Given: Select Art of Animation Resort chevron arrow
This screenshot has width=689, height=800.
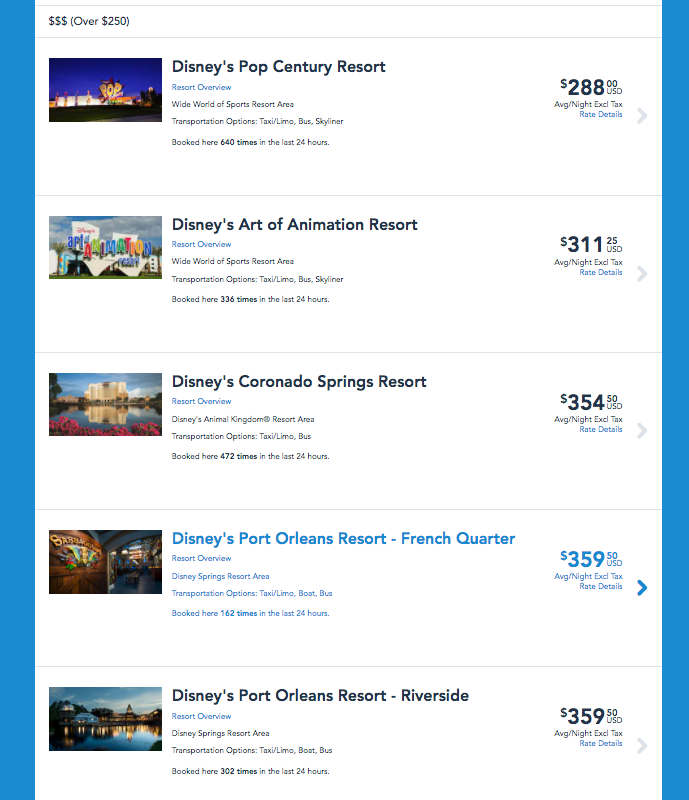Looking at the screenshot, I should (x=642, y=273).
